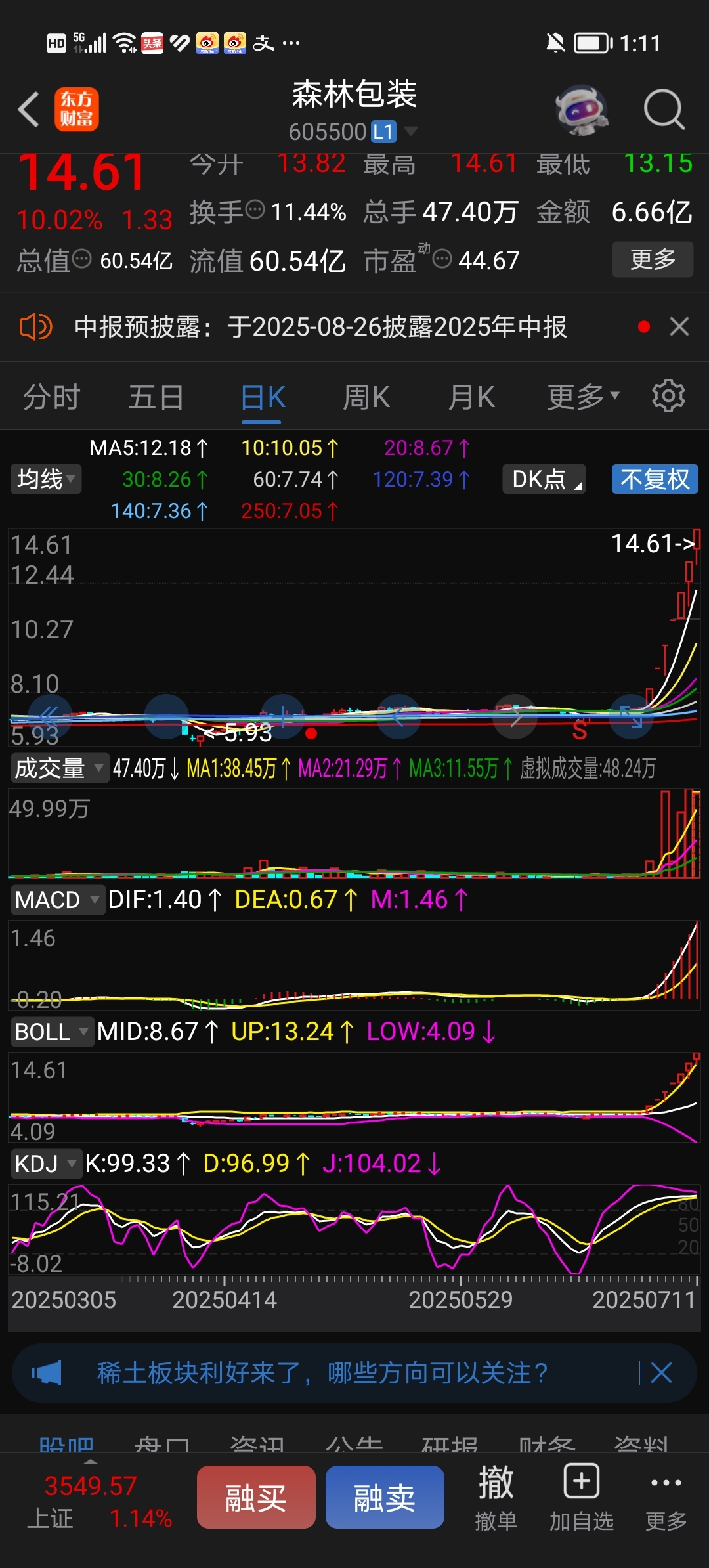Select the 周K chart tab
This screenshot has width=709, height=1568.
pyautogui.click(x=366, y=397)
